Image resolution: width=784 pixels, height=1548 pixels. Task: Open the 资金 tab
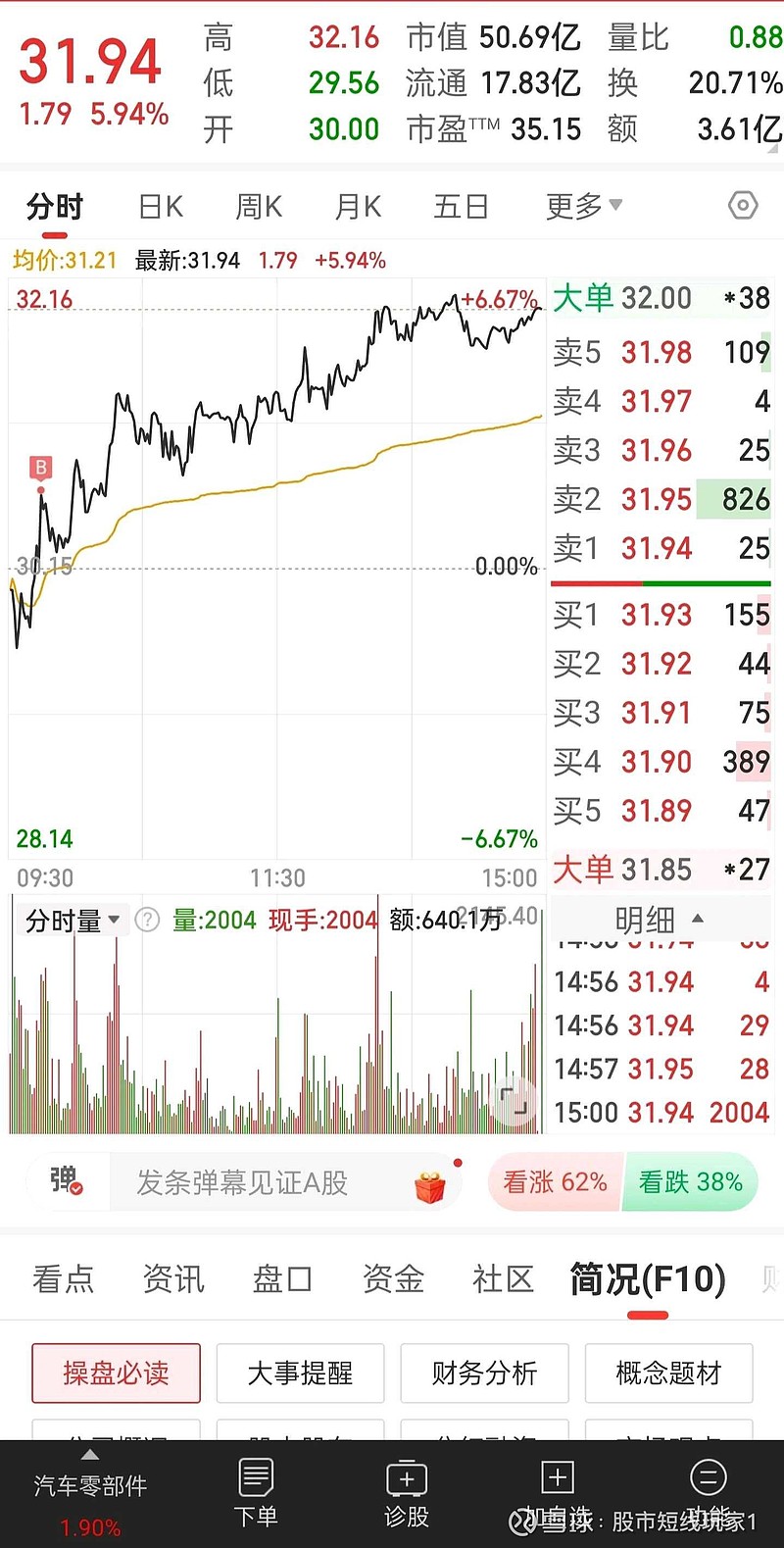coord(393,1278)
